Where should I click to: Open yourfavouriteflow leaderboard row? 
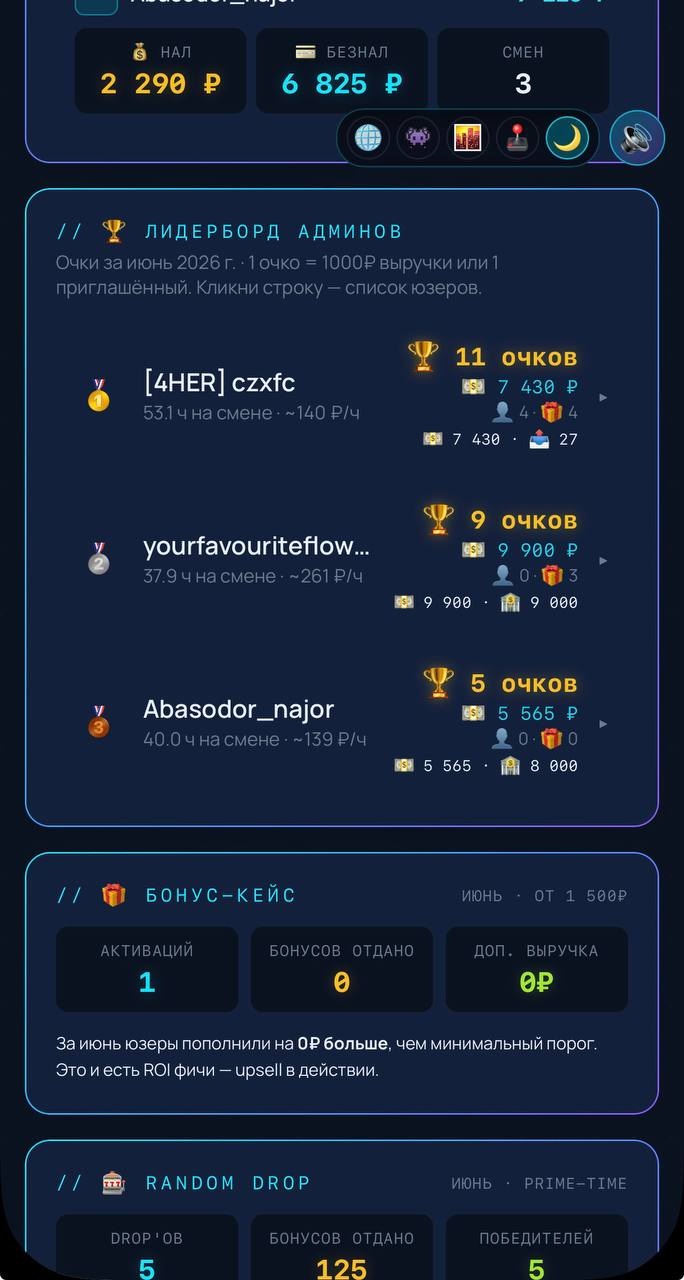click(342, 559)
